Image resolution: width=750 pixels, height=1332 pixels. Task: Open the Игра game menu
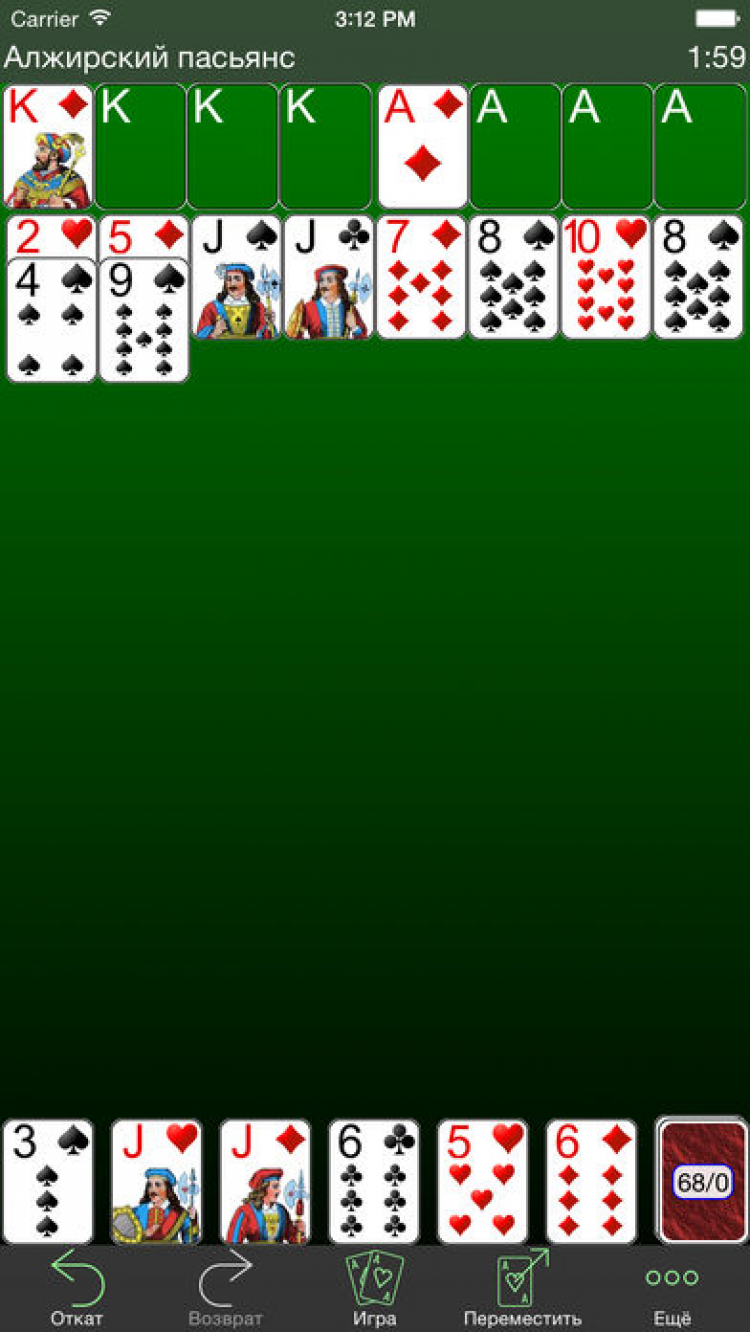[374, 1288]
